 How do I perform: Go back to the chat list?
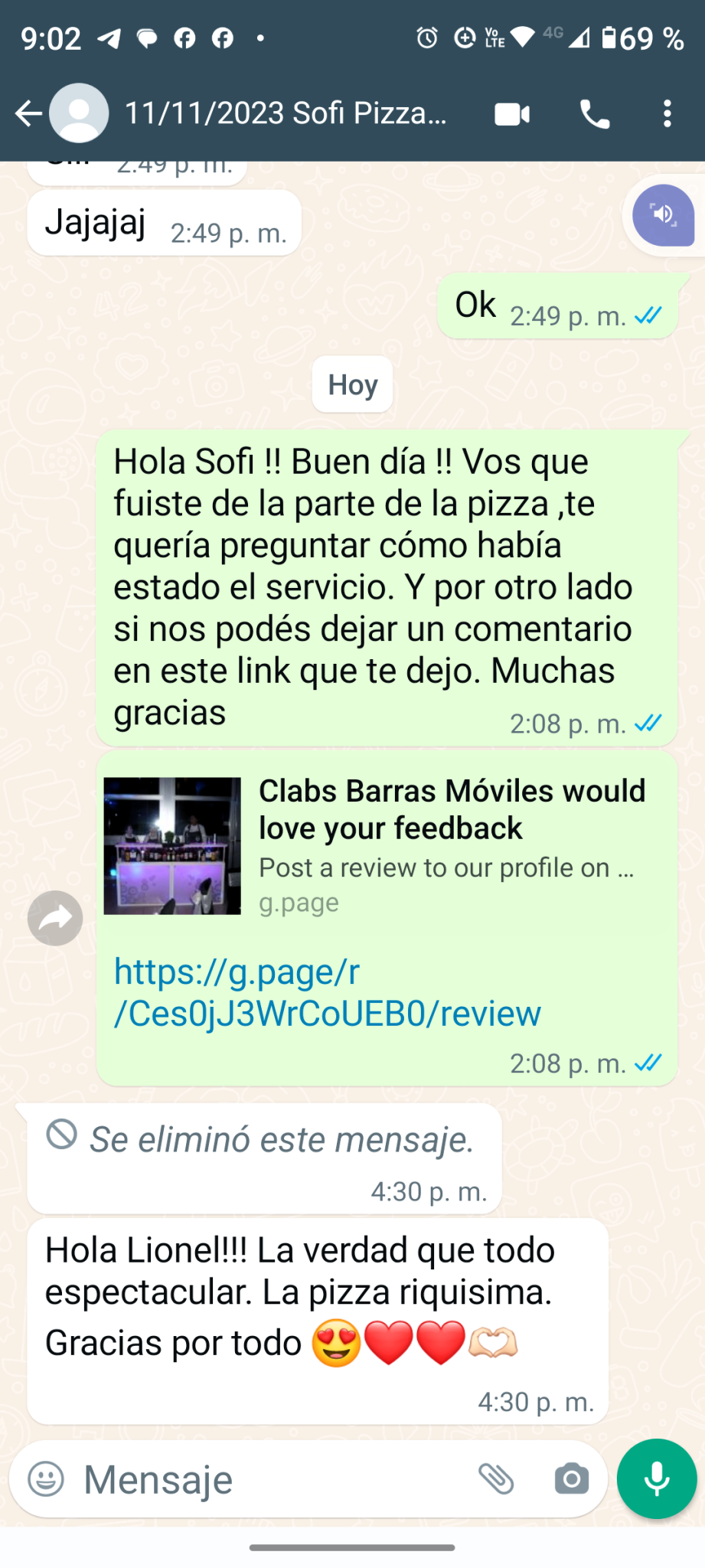tap(28, 113)
